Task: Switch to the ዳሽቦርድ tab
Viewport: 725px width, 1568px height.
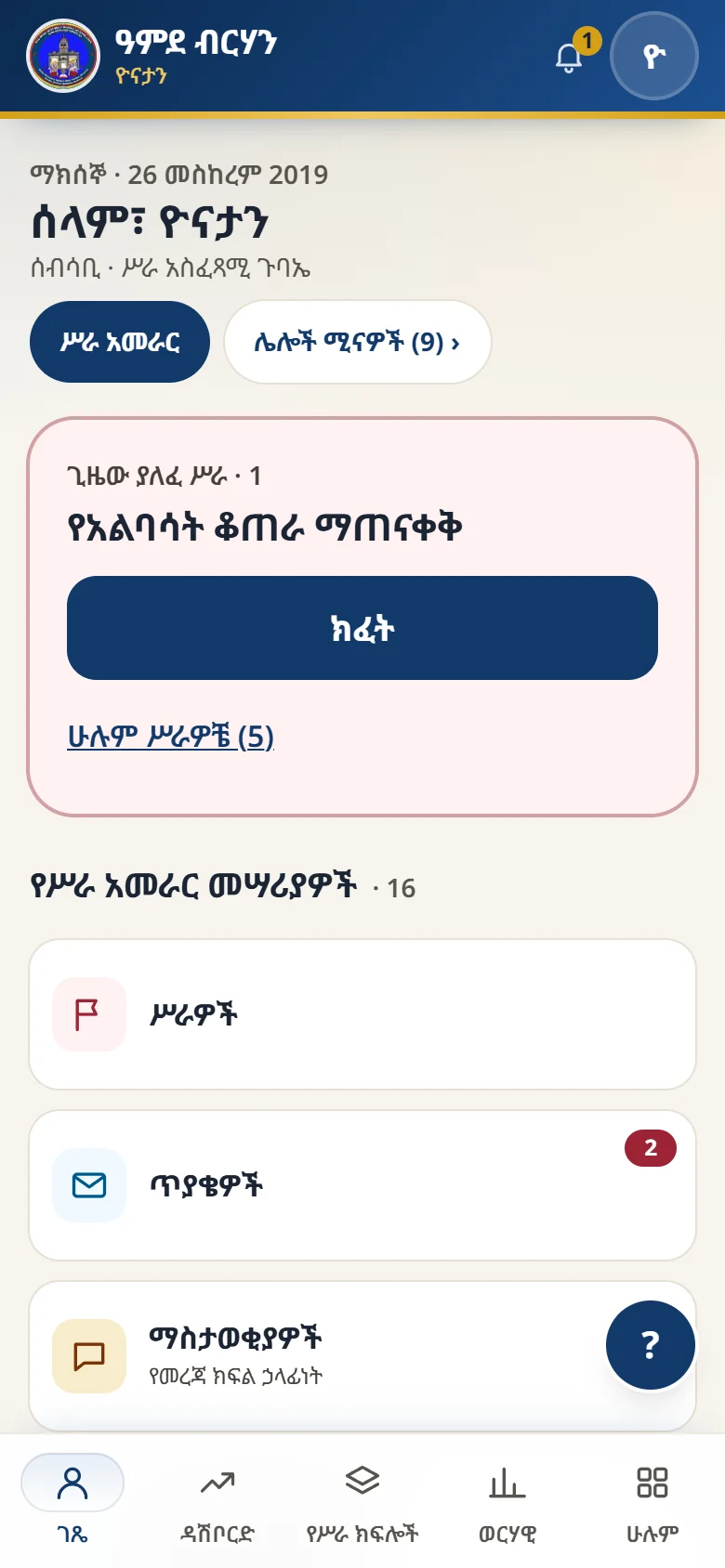Action: point(217,1500)
